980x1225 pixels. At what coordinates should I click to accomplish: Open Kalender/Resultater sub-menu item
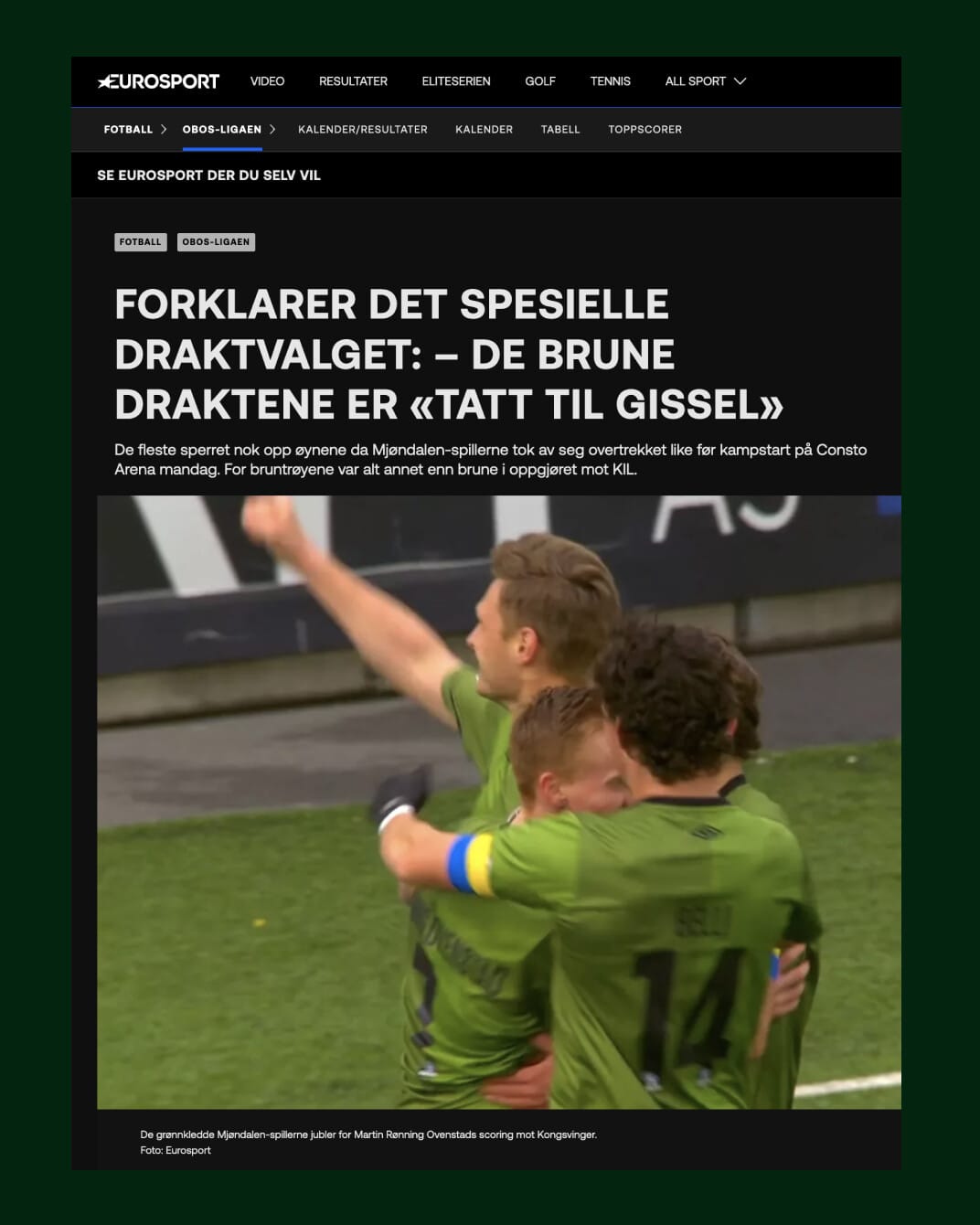(x=362, y=130)
